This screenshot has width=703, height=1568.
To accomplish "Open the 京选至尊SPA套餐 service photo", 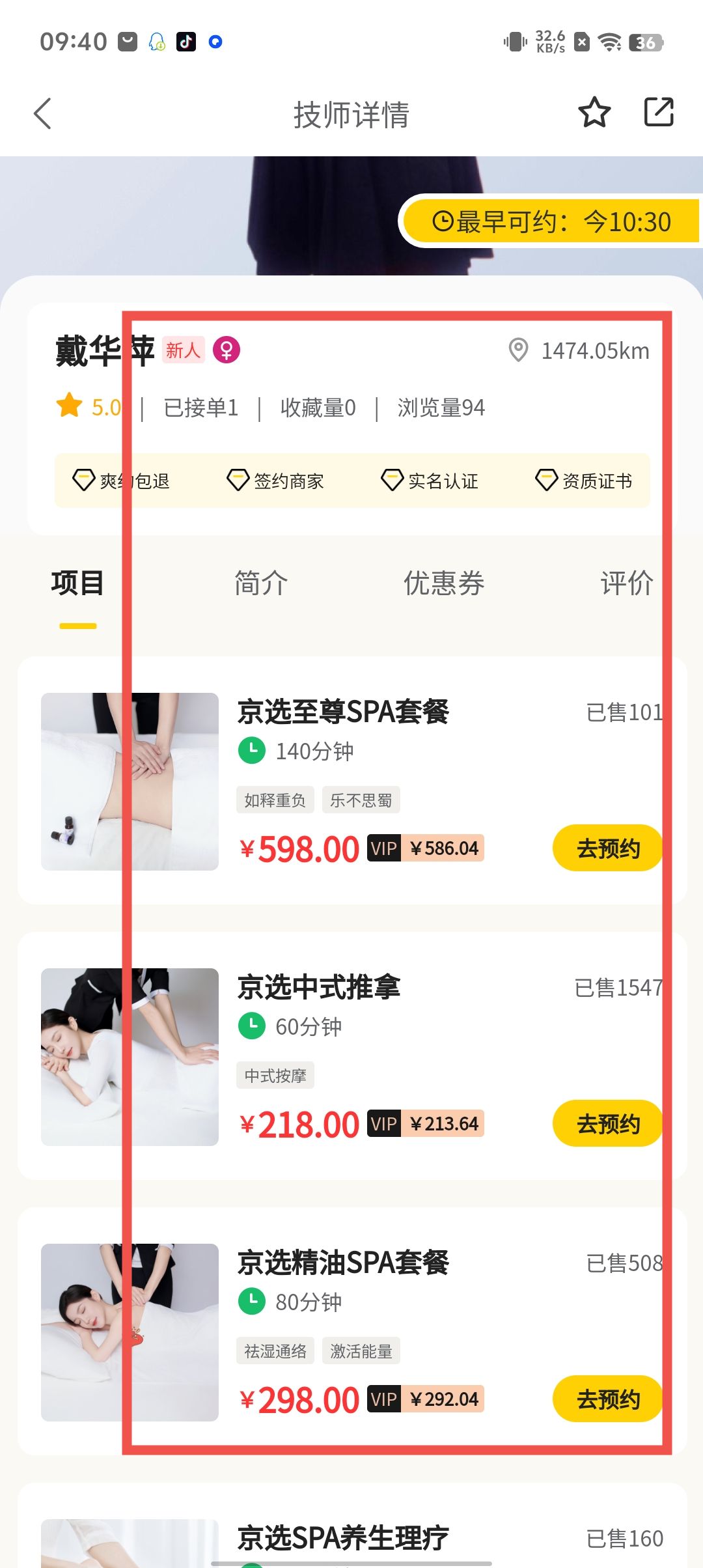I will (130, 781).
